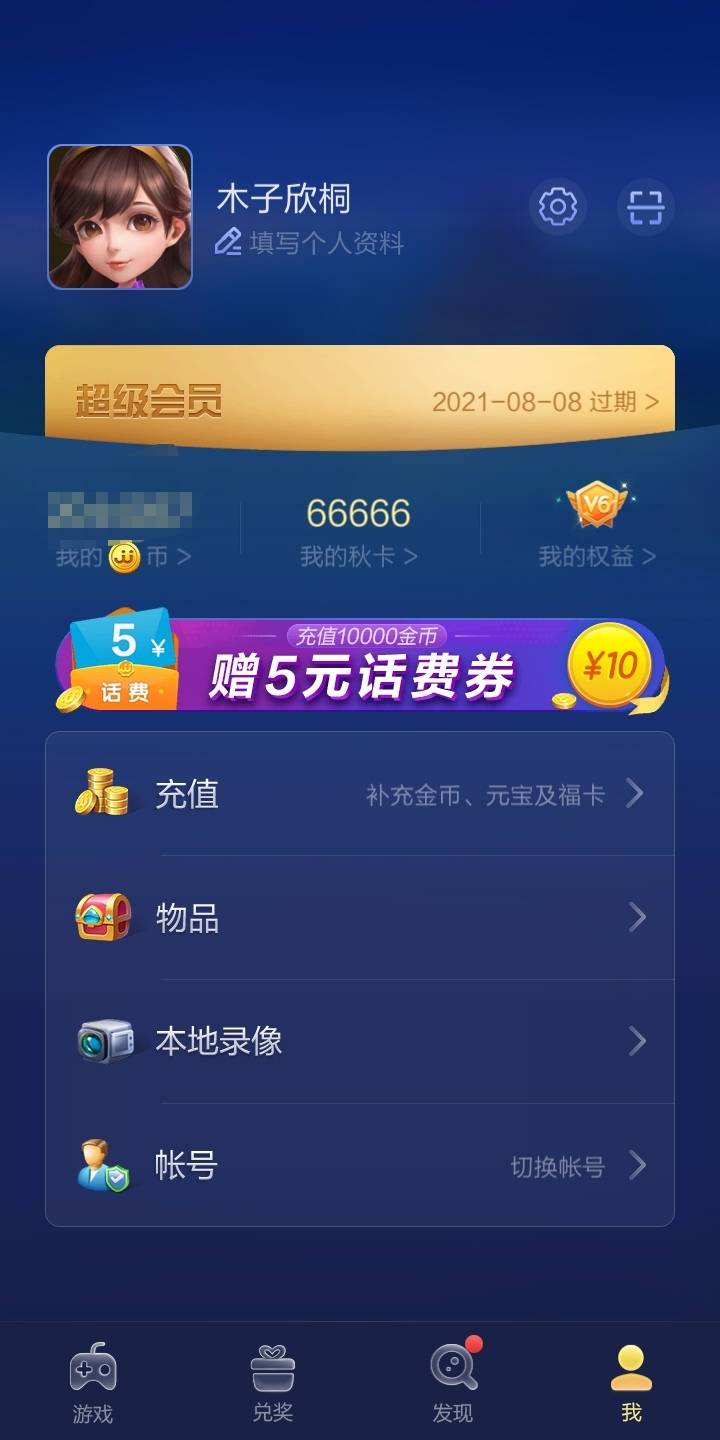Open the 本地录像 camera icon
The height and width of the screenshot is (1440, 720).
click(105, 1040)
